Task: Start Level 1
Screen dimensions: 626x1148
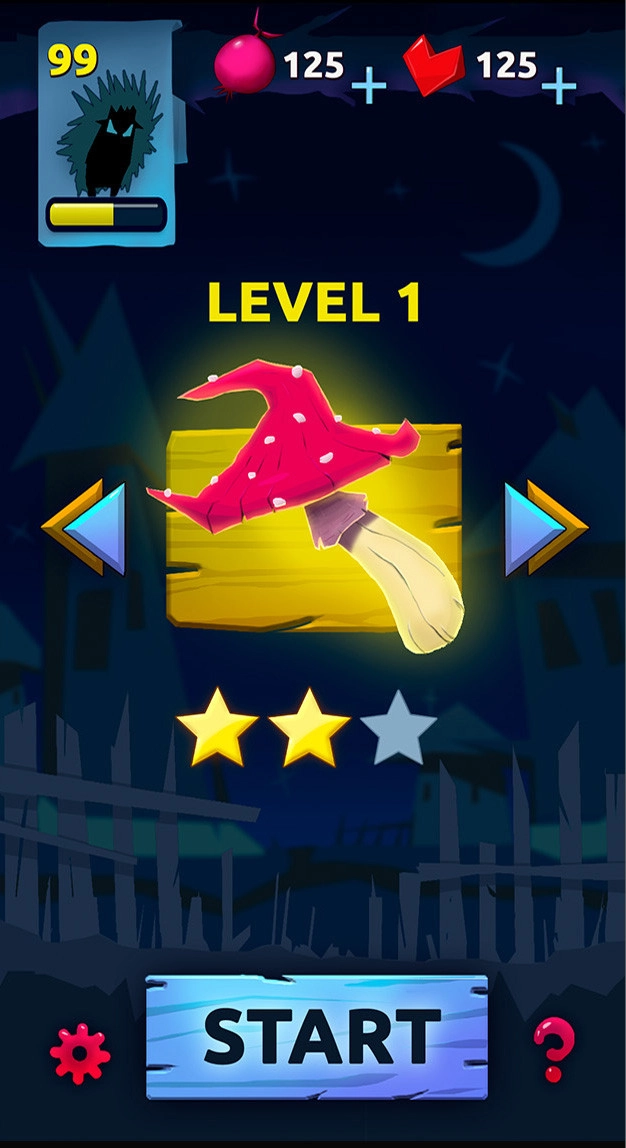Action: [x=317, y=1037]
